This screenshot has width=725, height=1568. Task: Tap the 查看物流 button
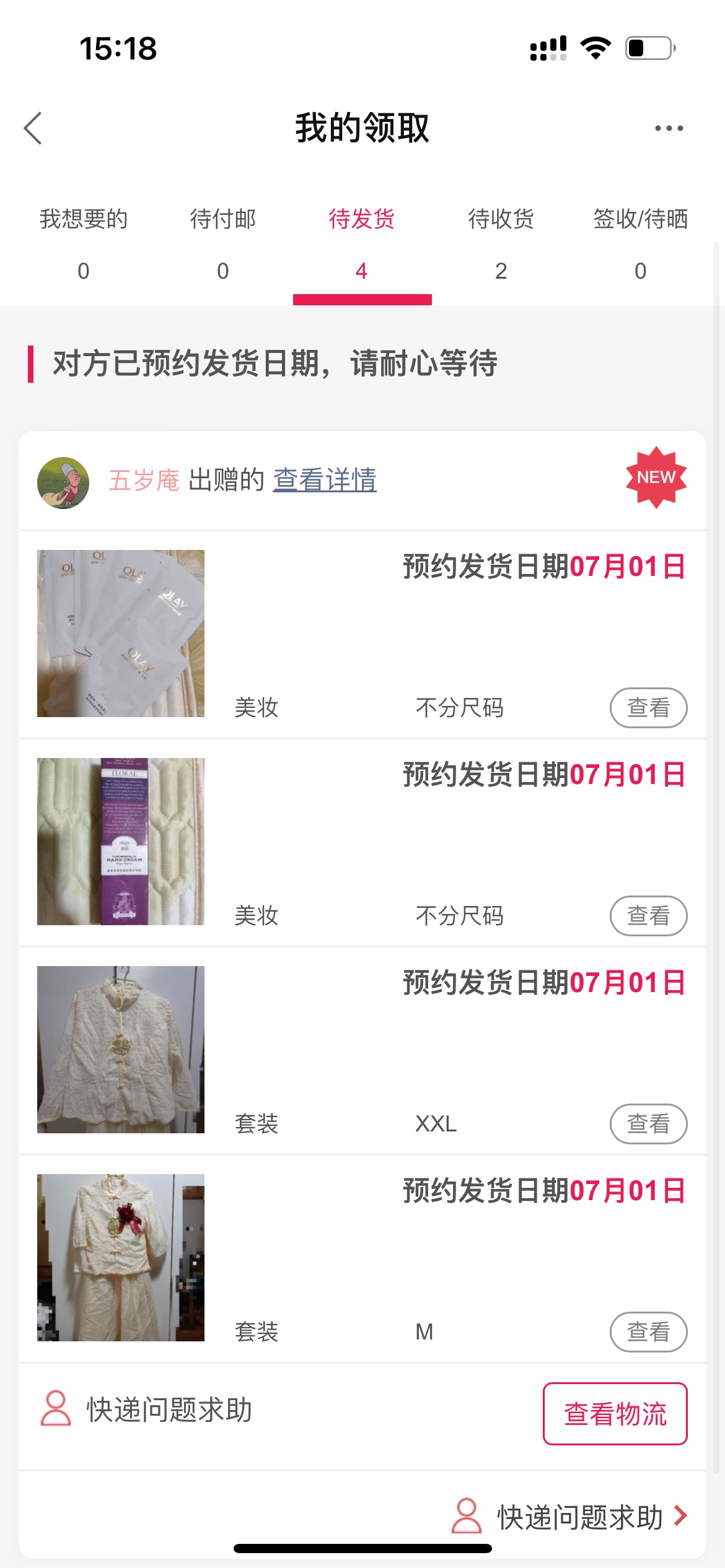(x=615, y=1414)
